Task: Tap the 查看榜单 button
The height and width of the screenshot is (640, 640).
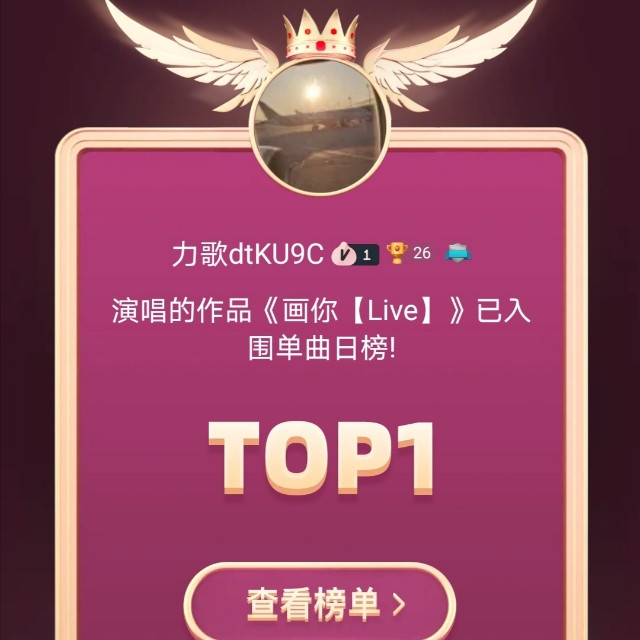Action: click(x=320, y=603)
